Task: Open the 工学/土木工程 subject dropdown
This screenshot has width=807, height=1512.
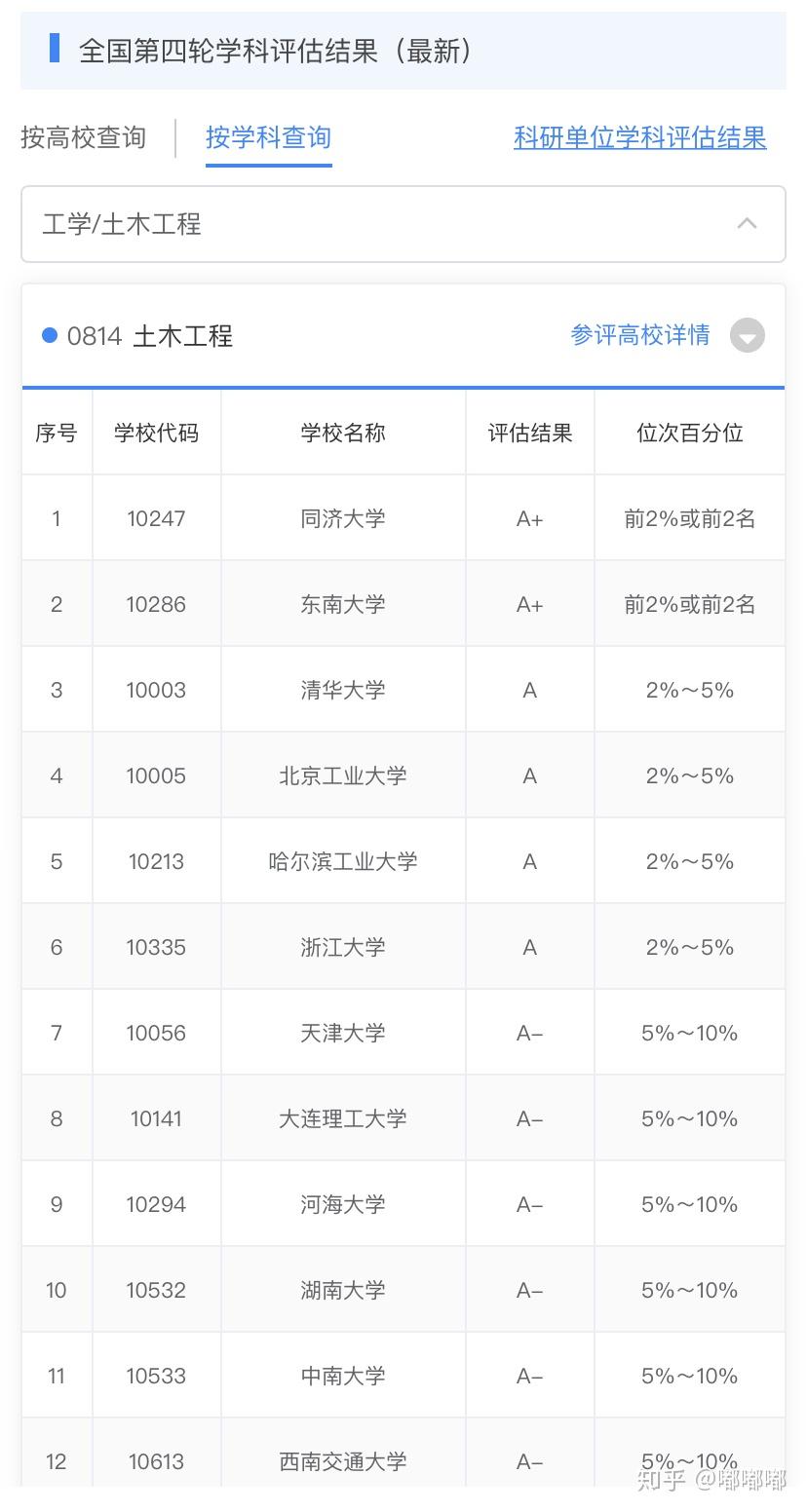Action: click(403, 224)
